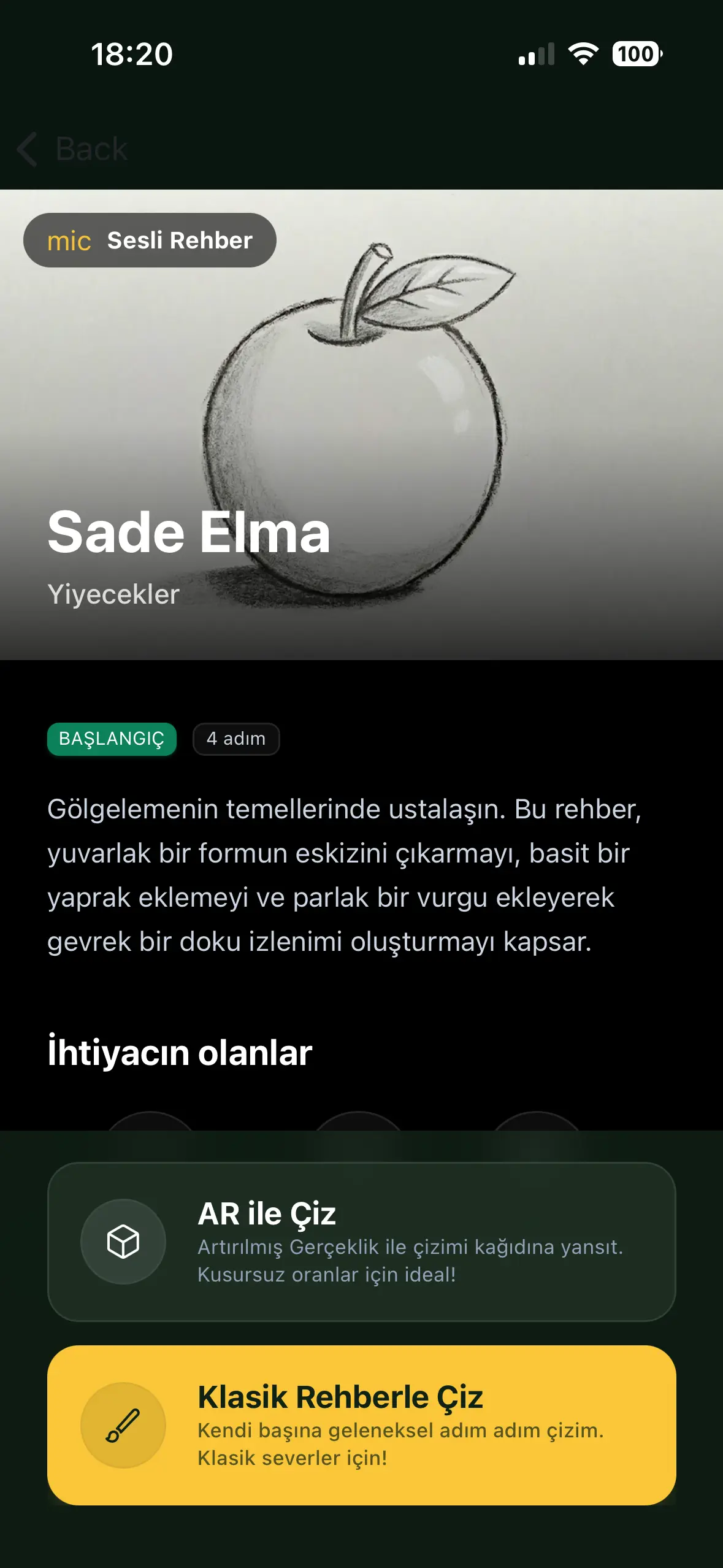Start drawing with Klasik Rehberle Çiz
Screen dimensions: 723x1568
coord(361,1425)
